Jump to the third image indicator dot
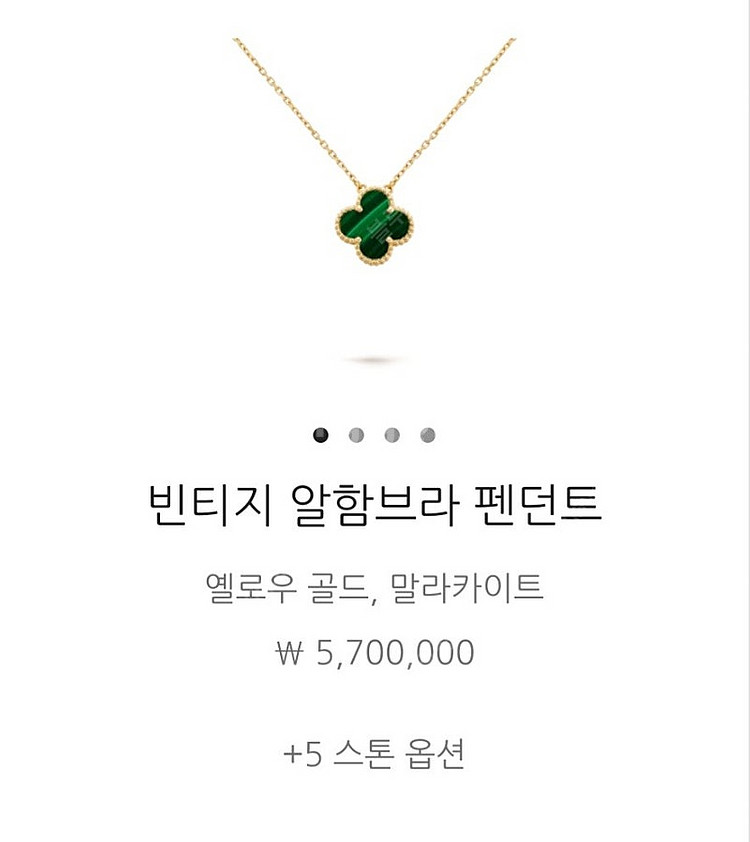The image size is (750, 842). pyautogui.click(x=392, y=435)
